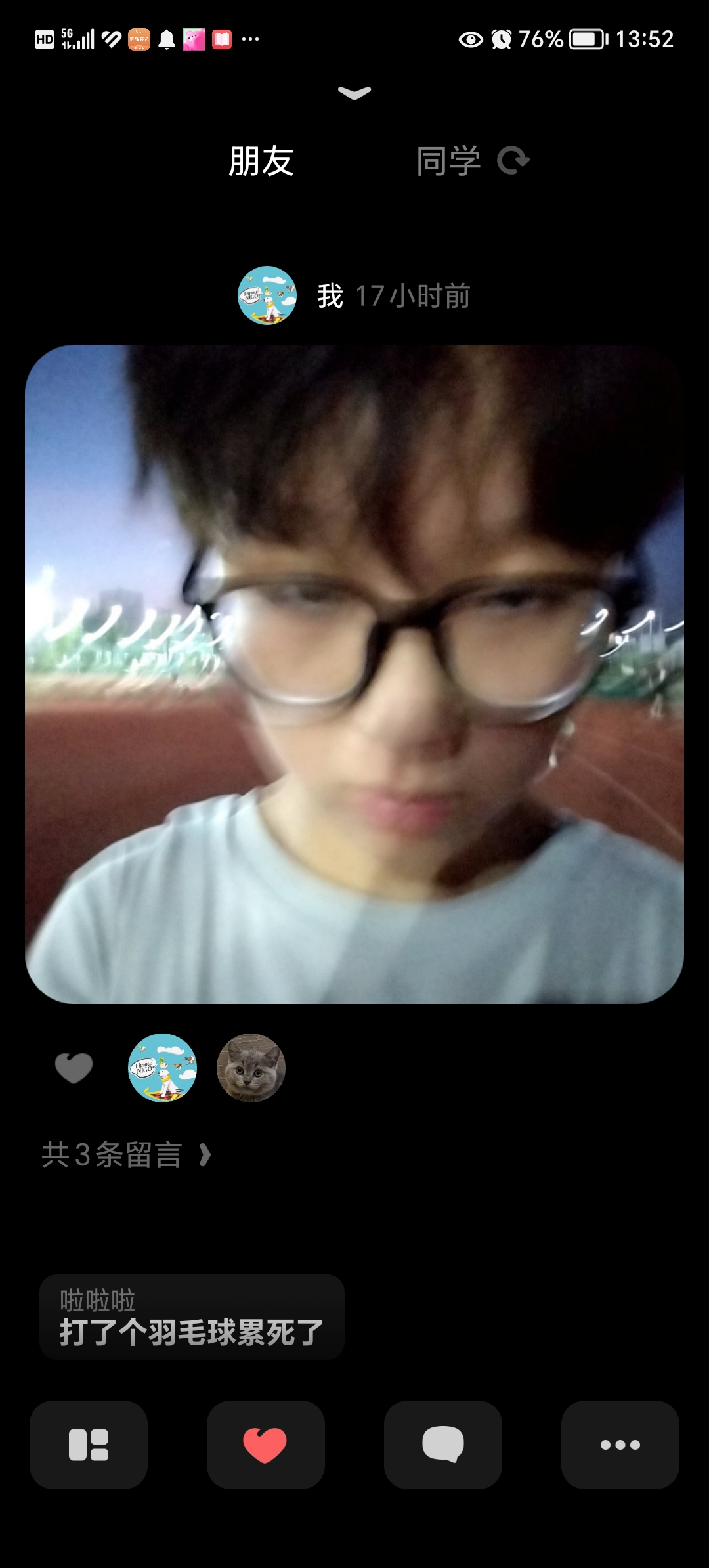Open the grid layout view button
Image resolution: width=709 pixels, height=1568 pixels.
(x=89, y=1445)
